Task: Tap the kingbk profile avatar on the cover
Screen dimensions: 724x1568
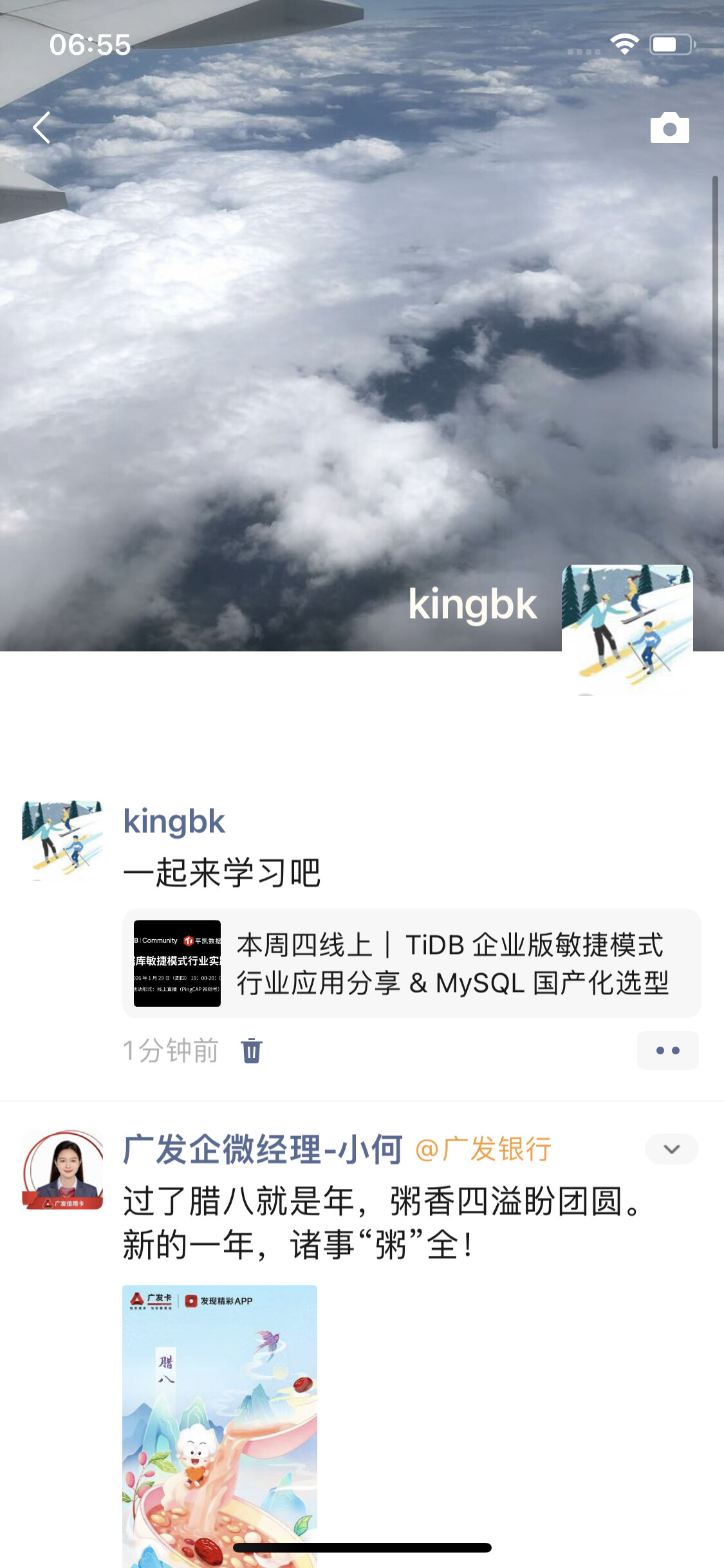Action: pos(627,630)
